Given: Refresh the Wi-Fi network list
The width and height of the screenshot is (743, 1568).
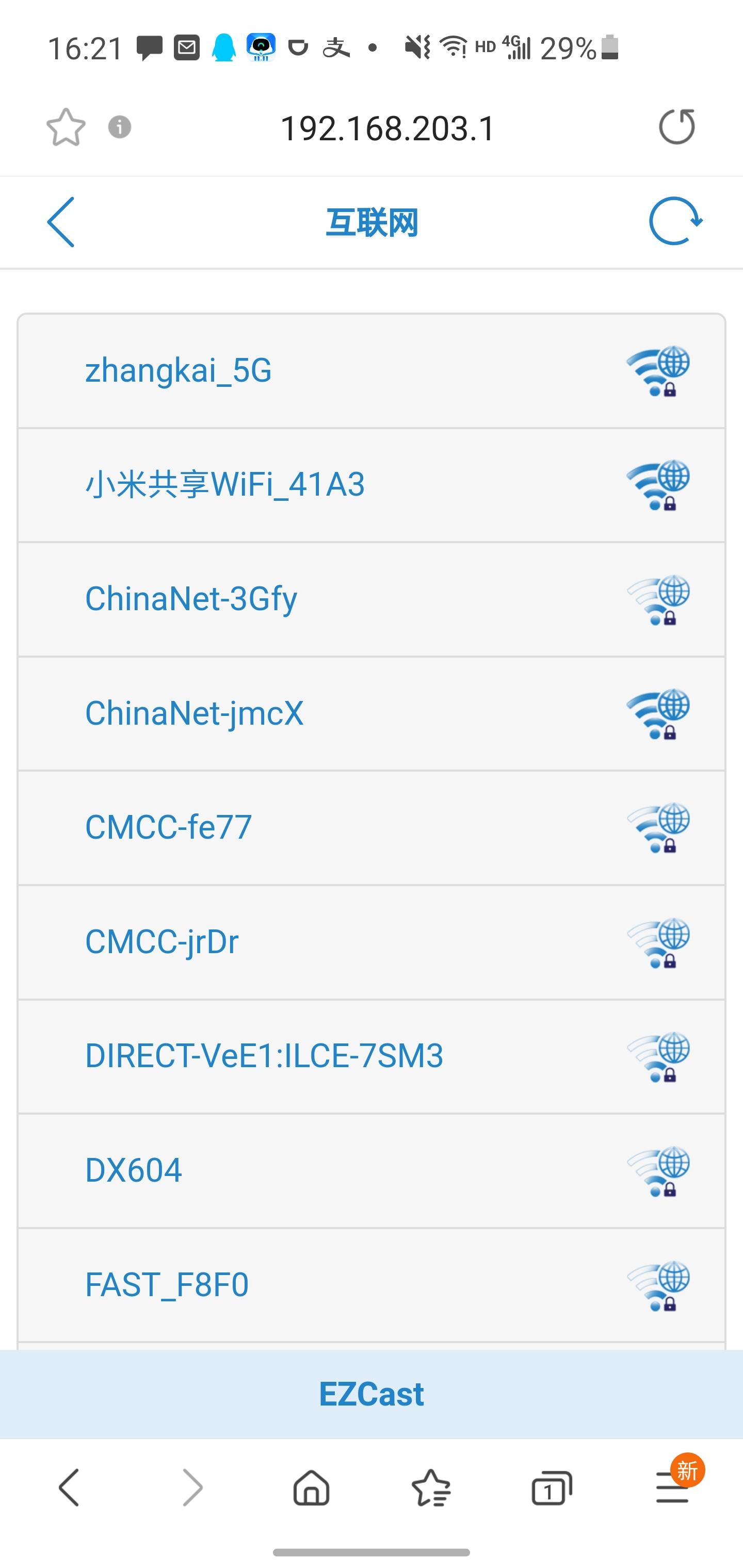Looking at the screenshot, I should coord(675,221).
